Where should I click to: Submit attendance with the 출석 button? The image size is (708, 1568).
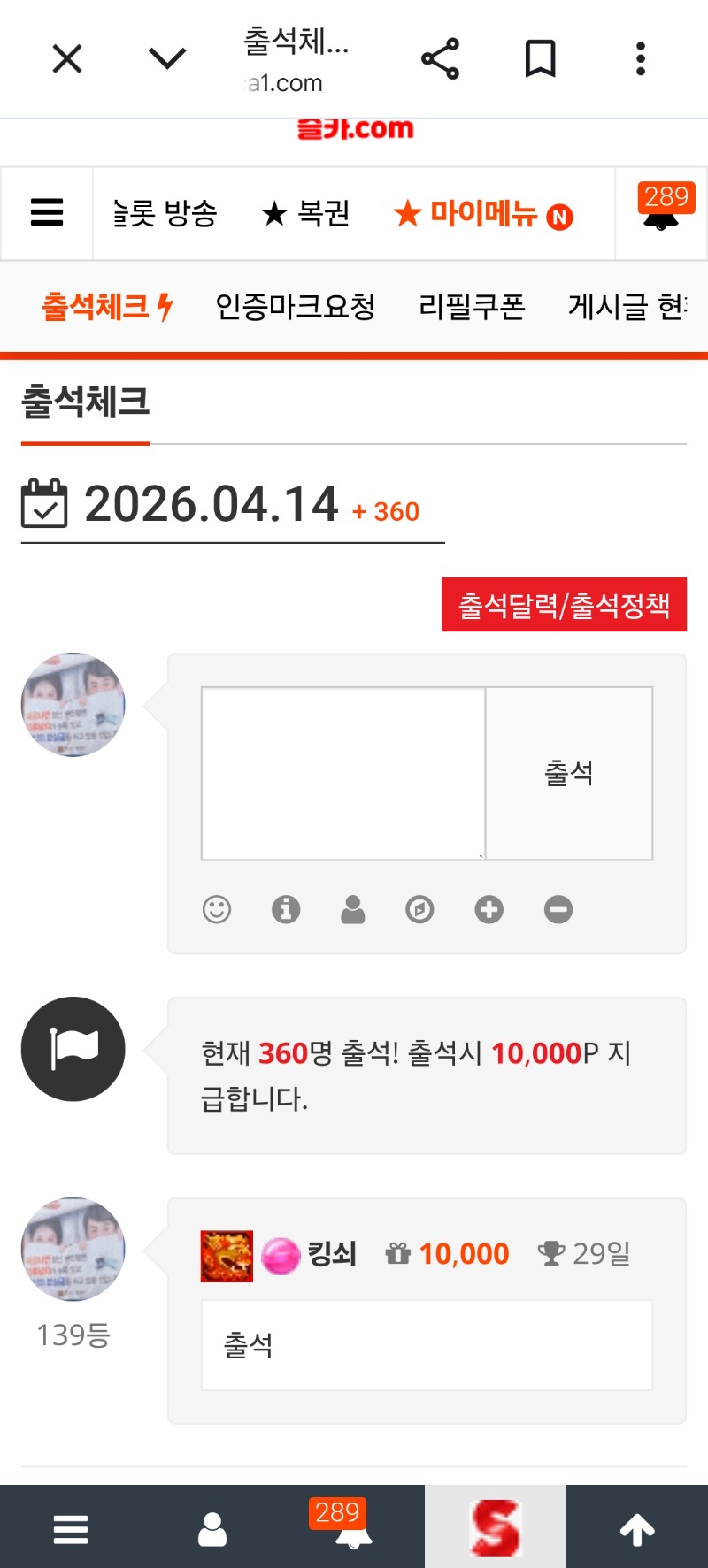(x=569, y=773)
